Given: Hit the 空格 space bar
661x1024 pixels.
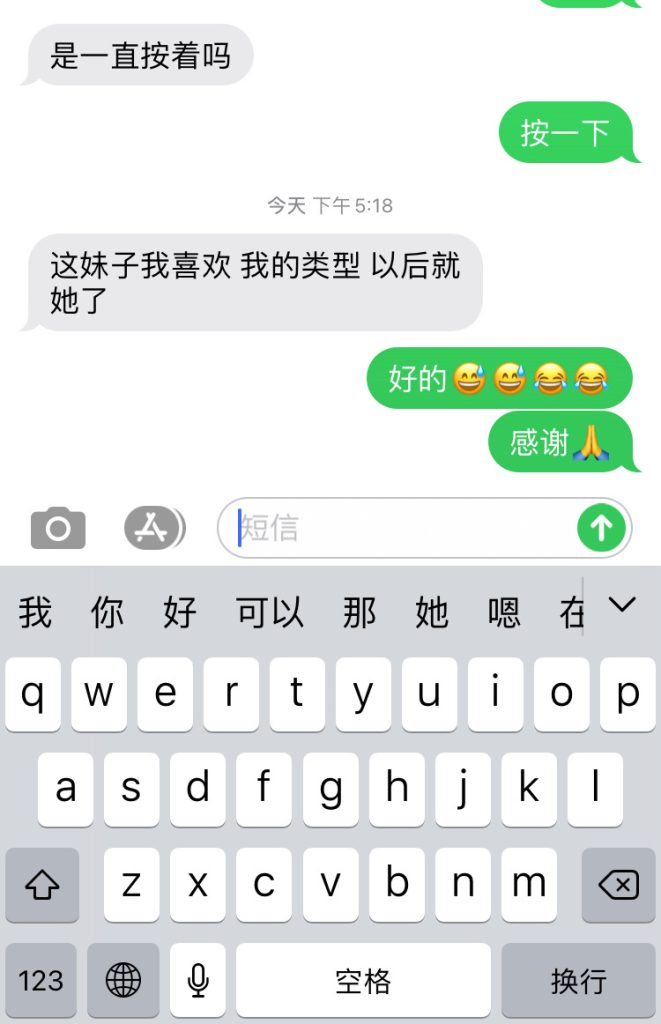Looking at the screenshot, I should [363, 980].
